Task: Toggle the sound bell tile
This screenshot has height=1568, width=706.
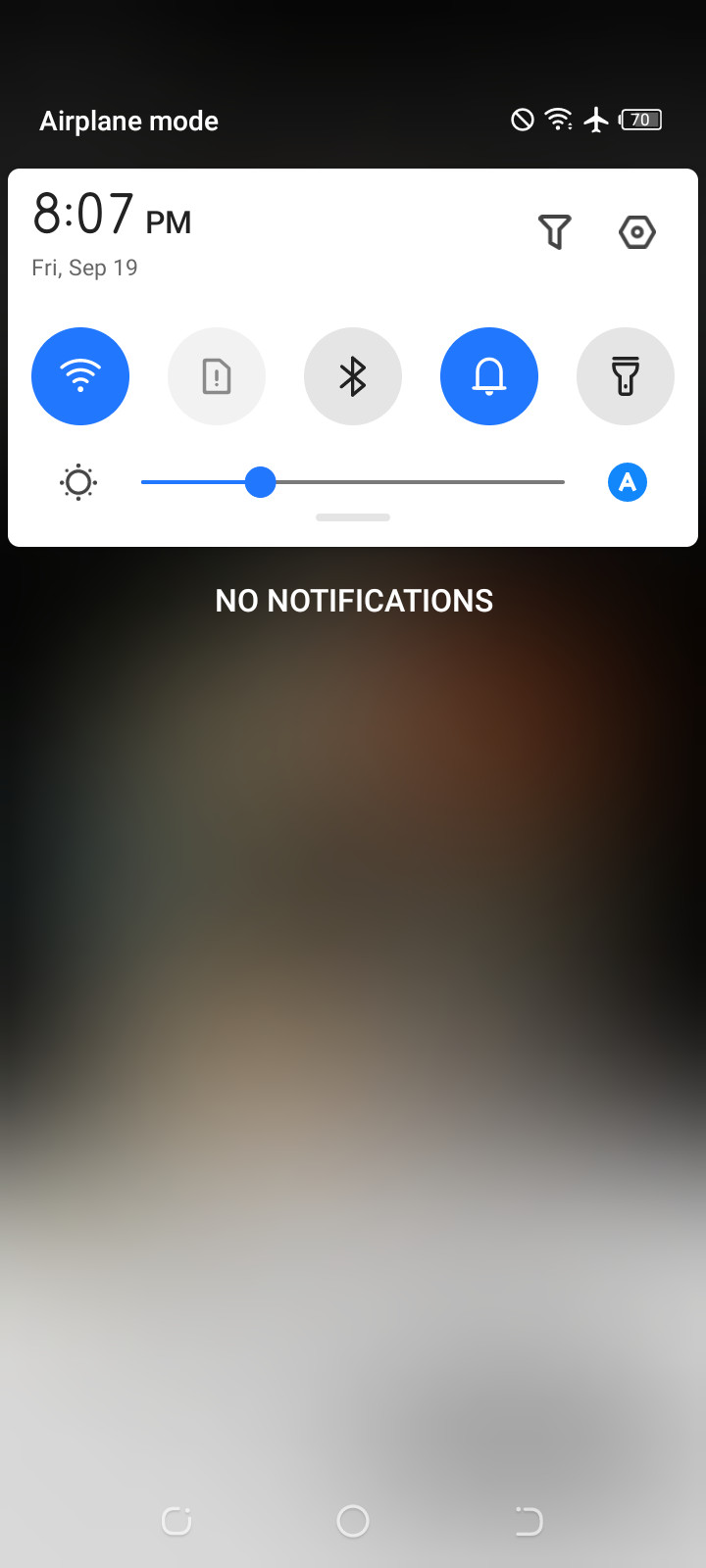Action: (489, 376)
